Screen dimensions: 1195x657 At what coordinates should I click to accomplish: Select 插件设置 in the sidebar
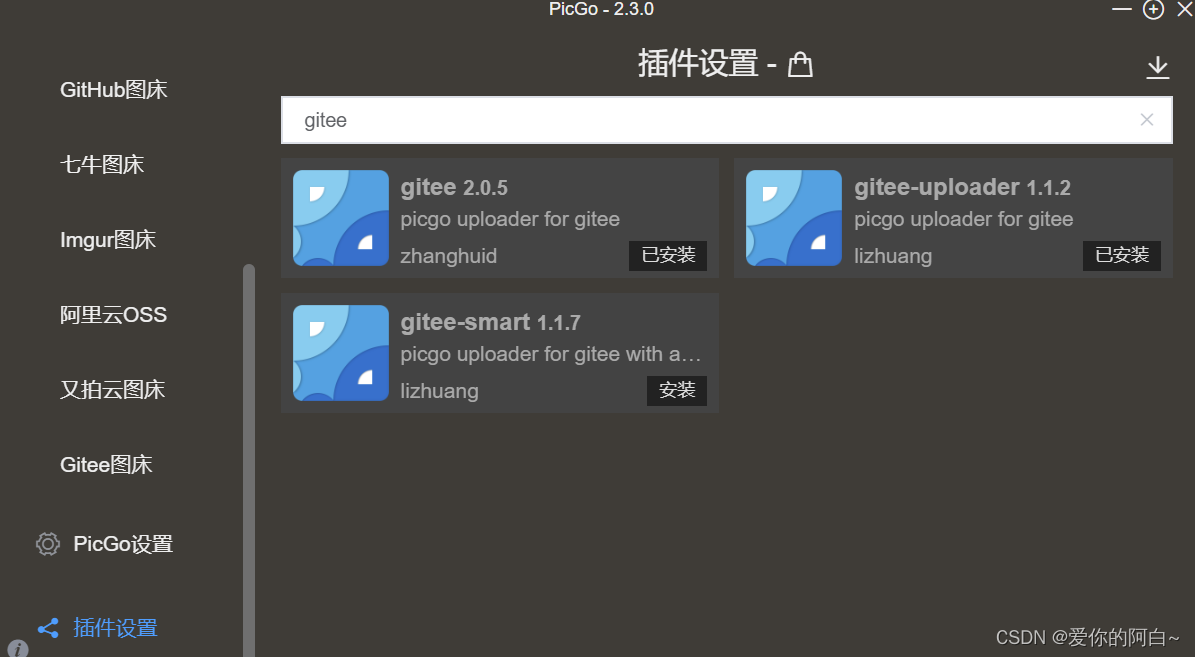[114, 628]
